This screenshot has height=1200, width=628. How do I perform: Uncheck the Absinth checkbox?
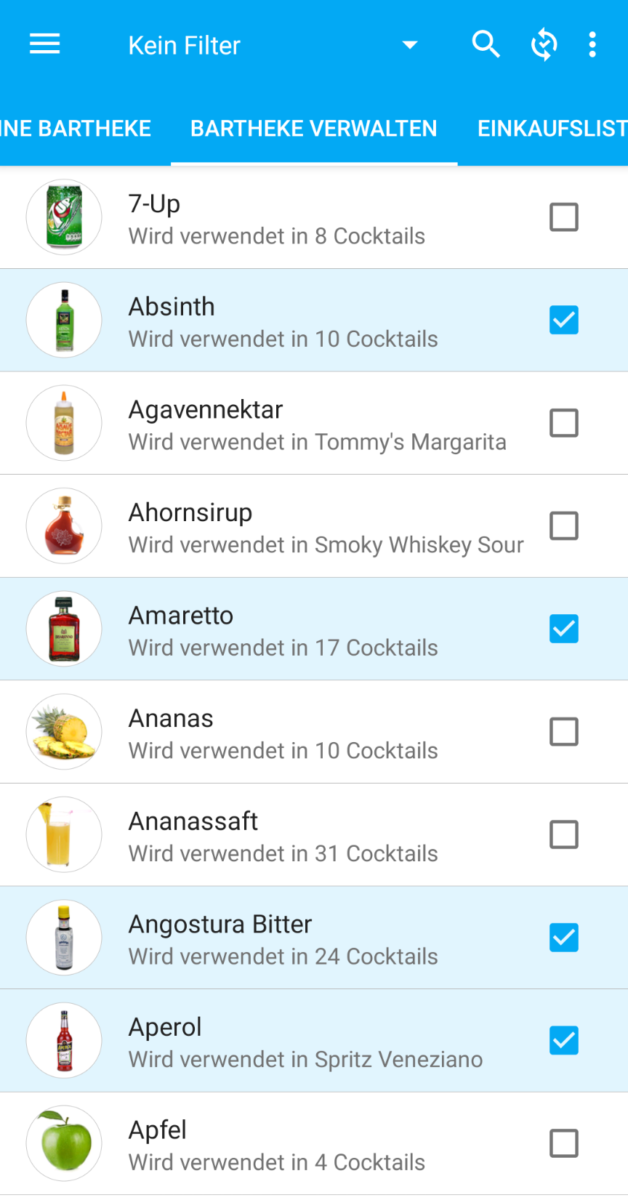click(564, 320)
